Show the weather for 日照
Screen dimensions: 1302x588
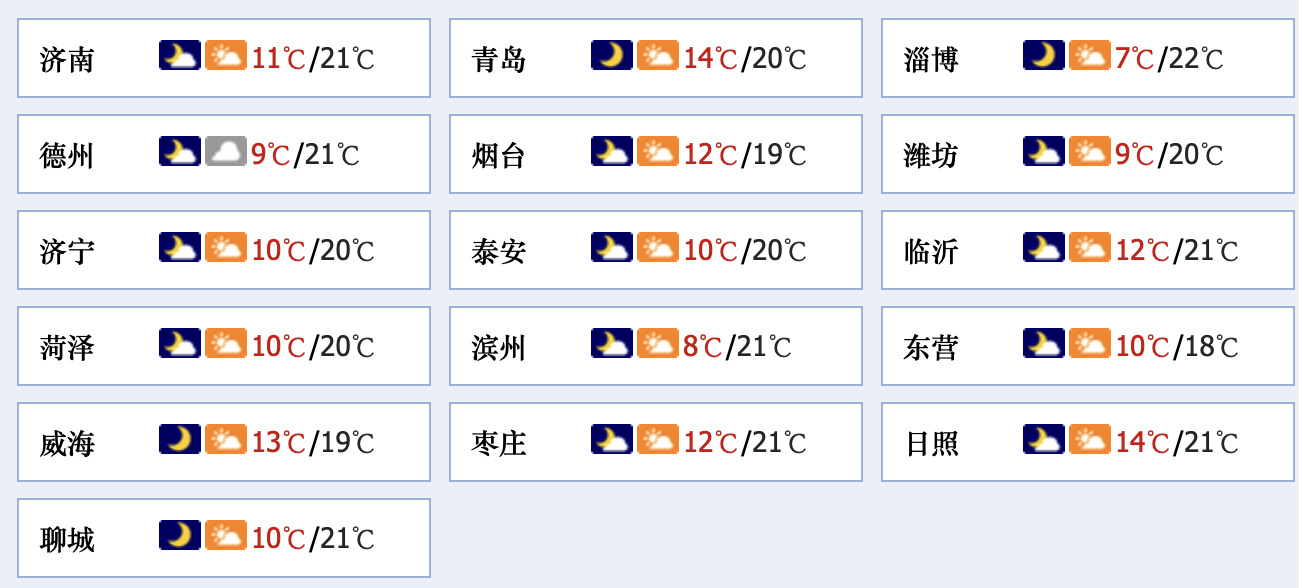tap(1088, 442)
